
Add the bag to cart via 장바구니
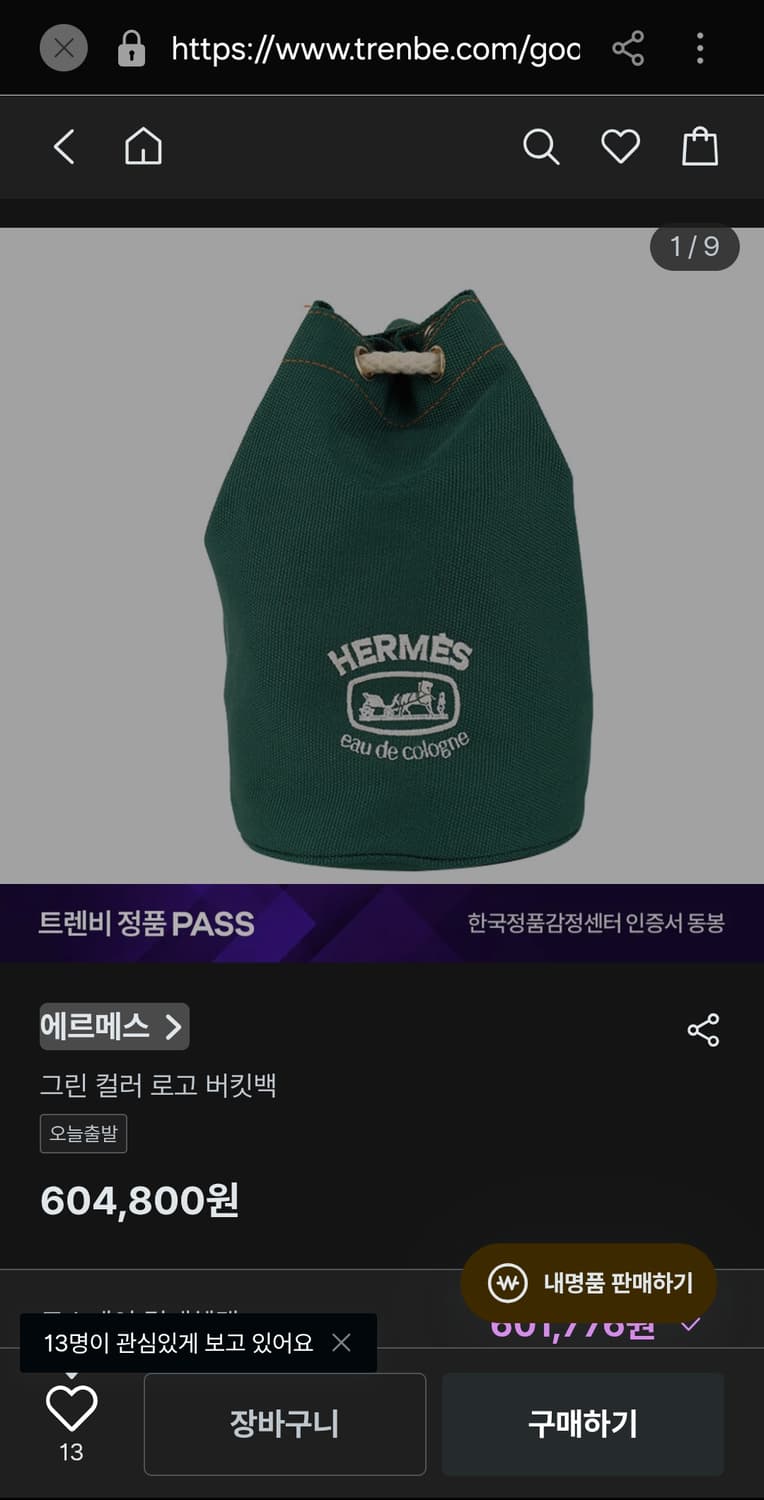284,1424
